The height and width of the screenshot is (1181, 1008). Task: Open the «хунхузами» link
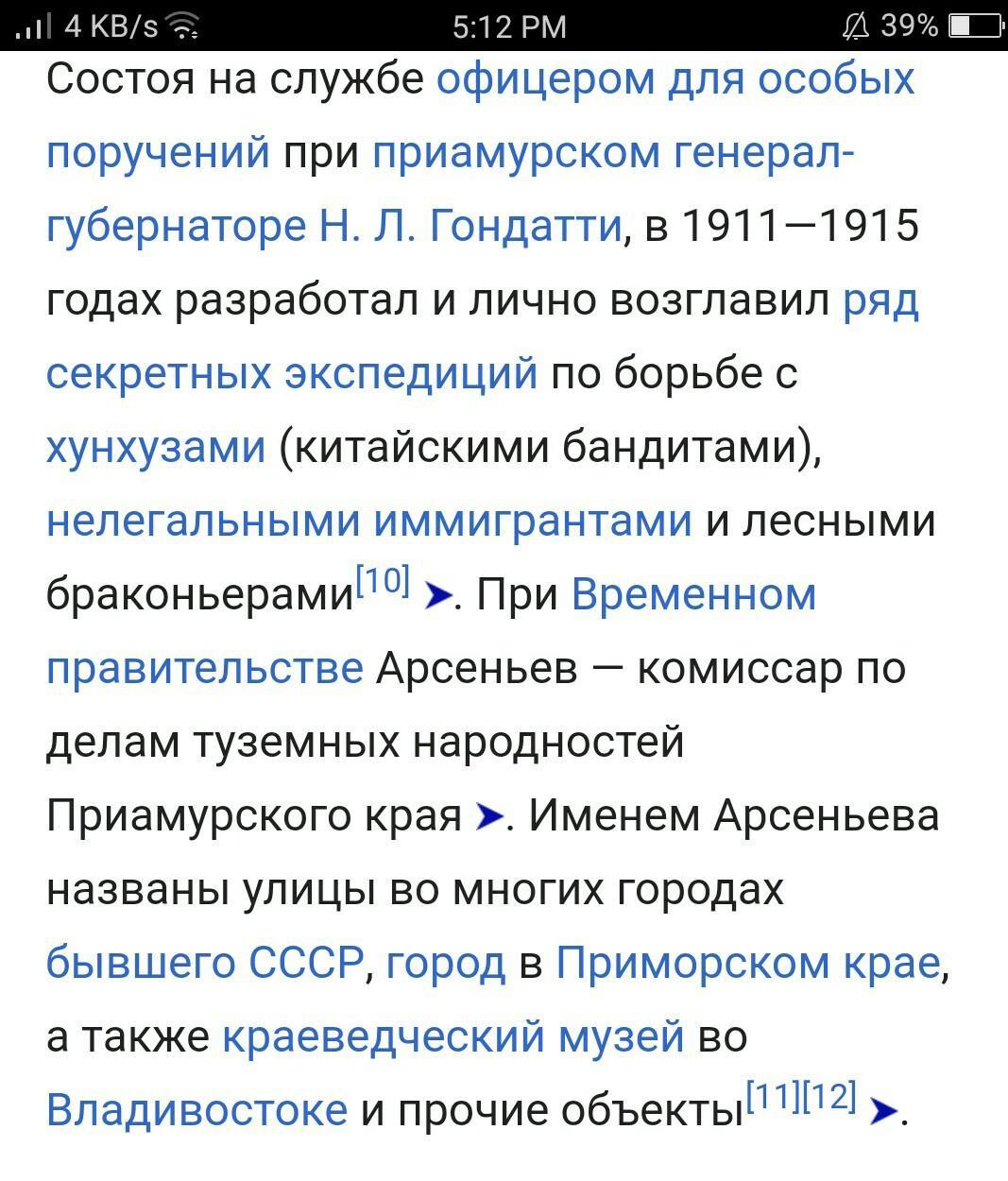[x=156, y=446]
